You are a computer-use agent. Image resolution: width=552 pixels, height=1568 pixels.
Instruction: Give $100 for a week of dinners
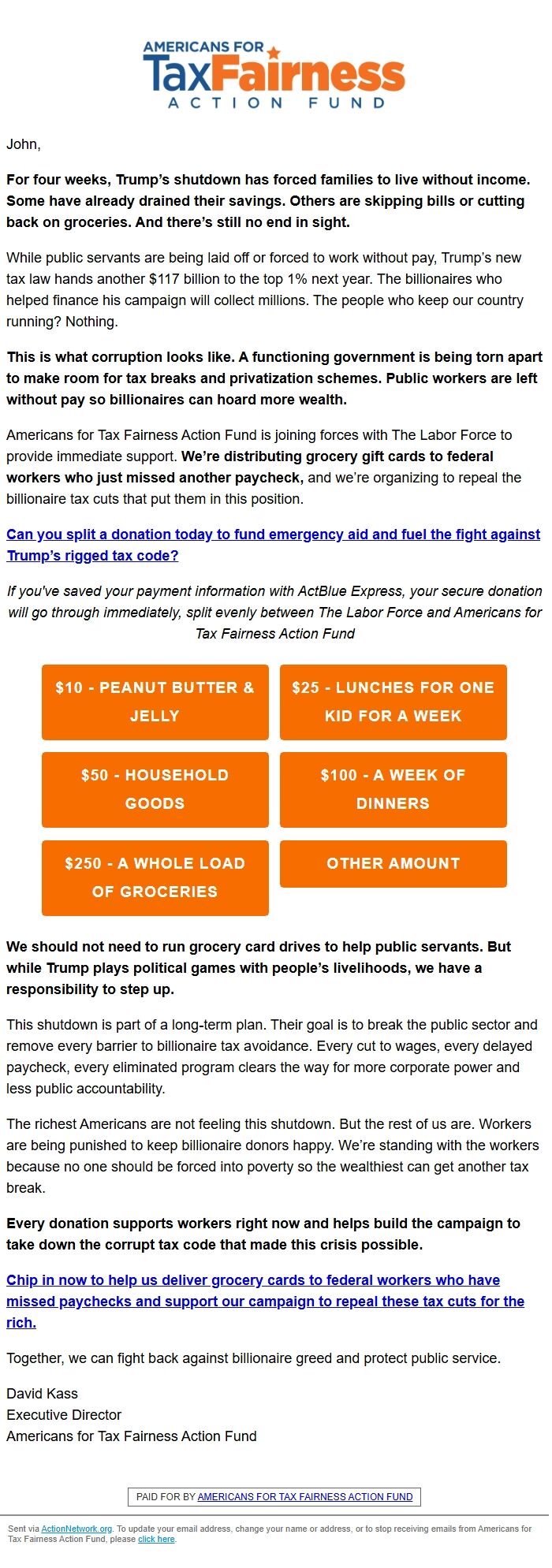393,789
